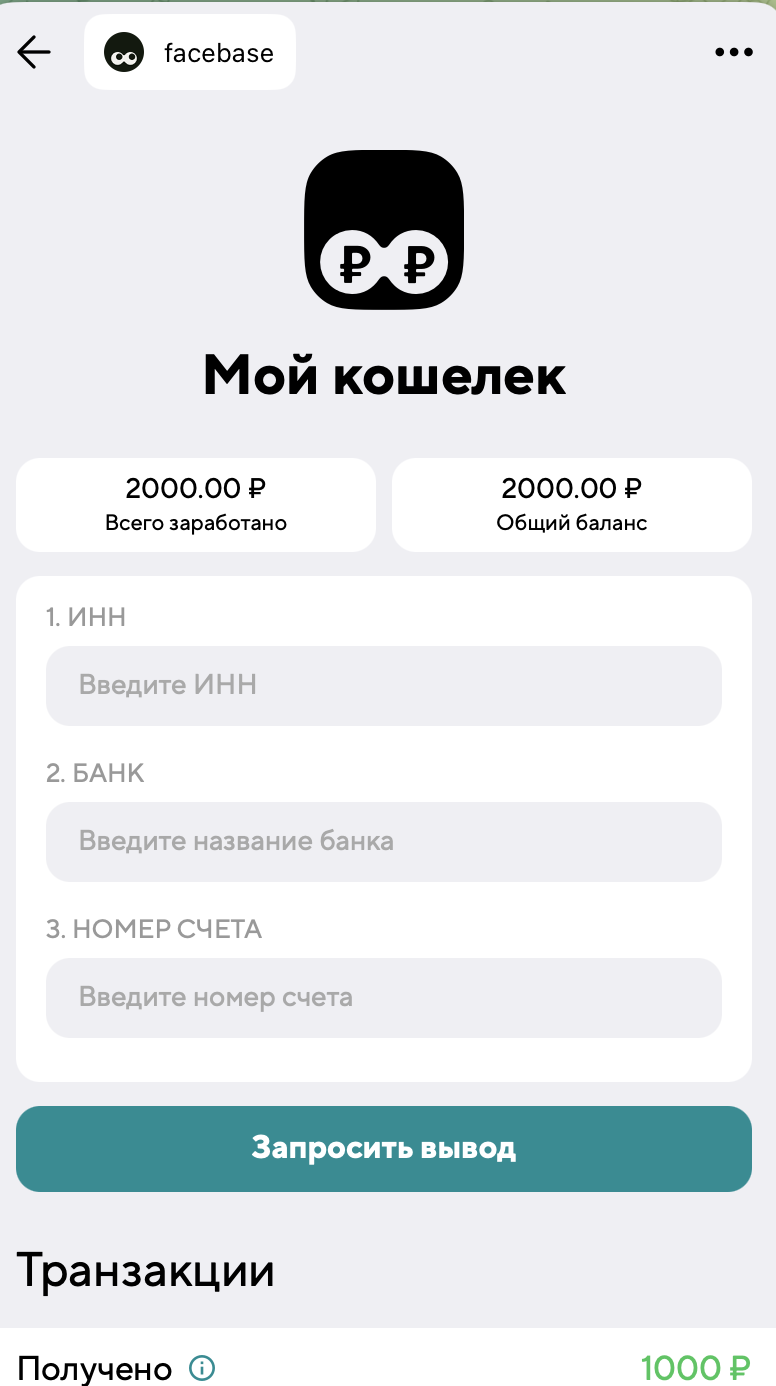The image size is (776, 1386).
Task: Tap the ИНН input field
Action: click(384, 685)
